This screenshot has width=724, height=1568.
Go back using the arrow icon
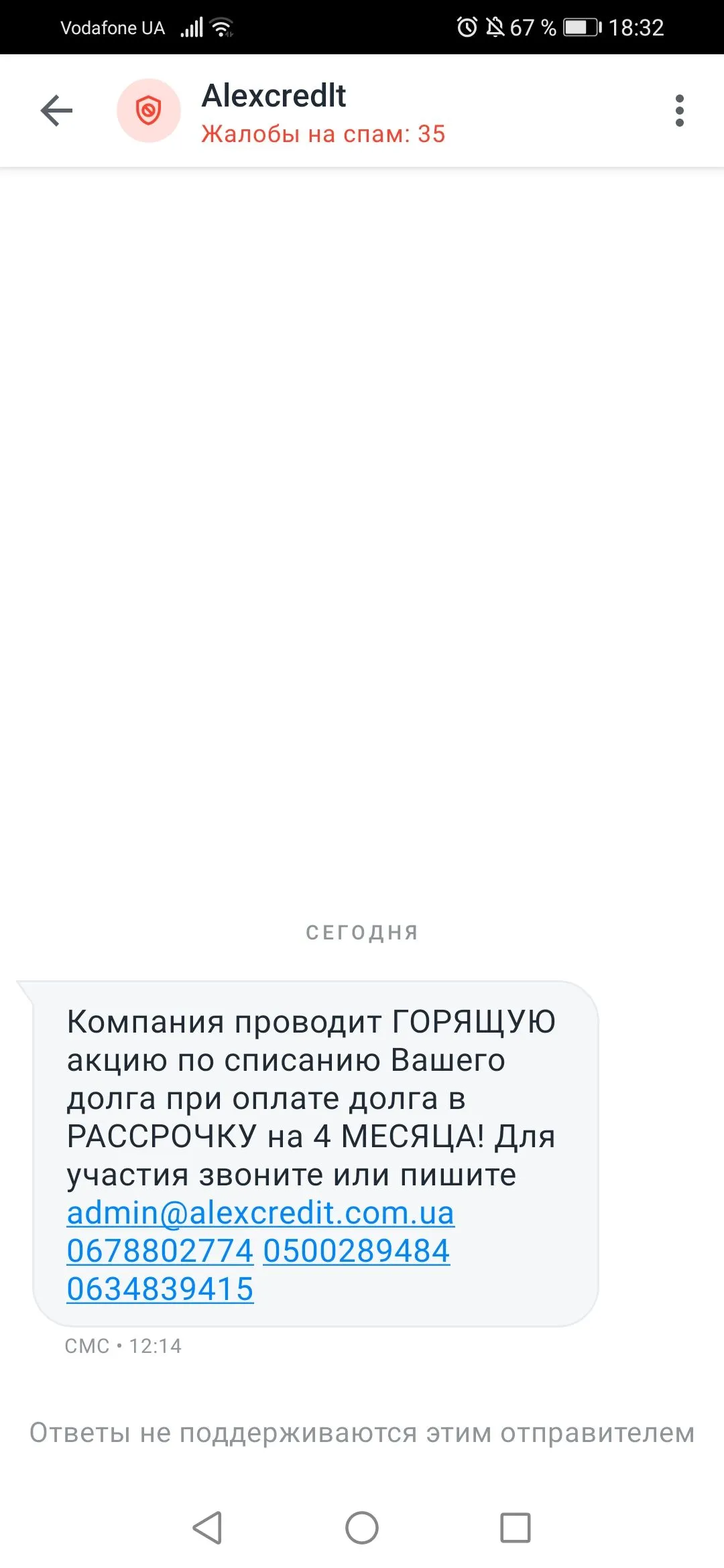(x=56, y=111)
